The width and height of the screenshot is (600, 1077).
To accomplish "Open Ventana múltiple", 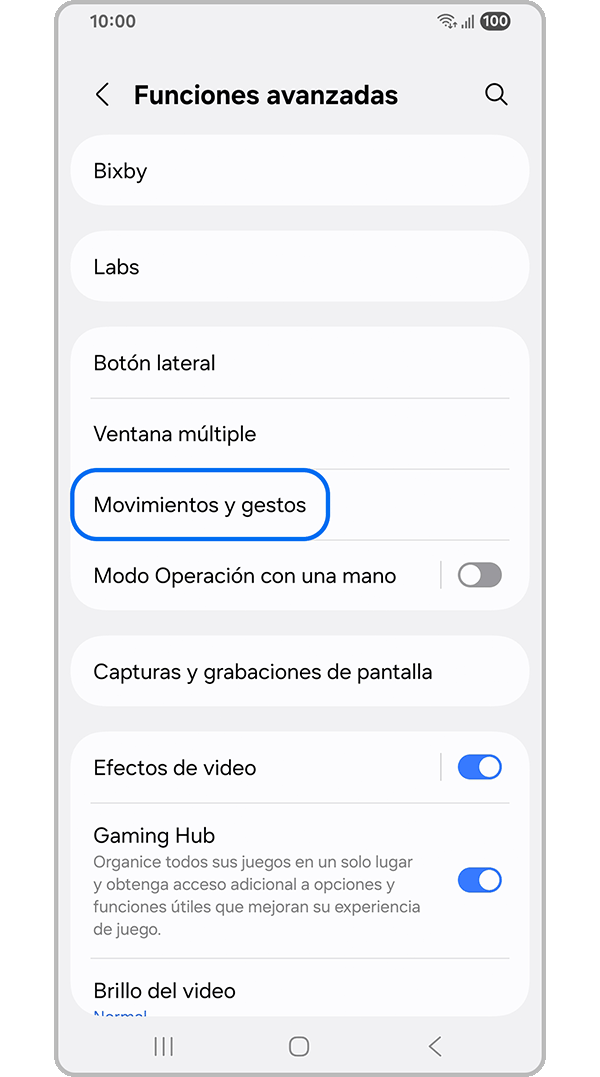I will (x=299, y=434).
